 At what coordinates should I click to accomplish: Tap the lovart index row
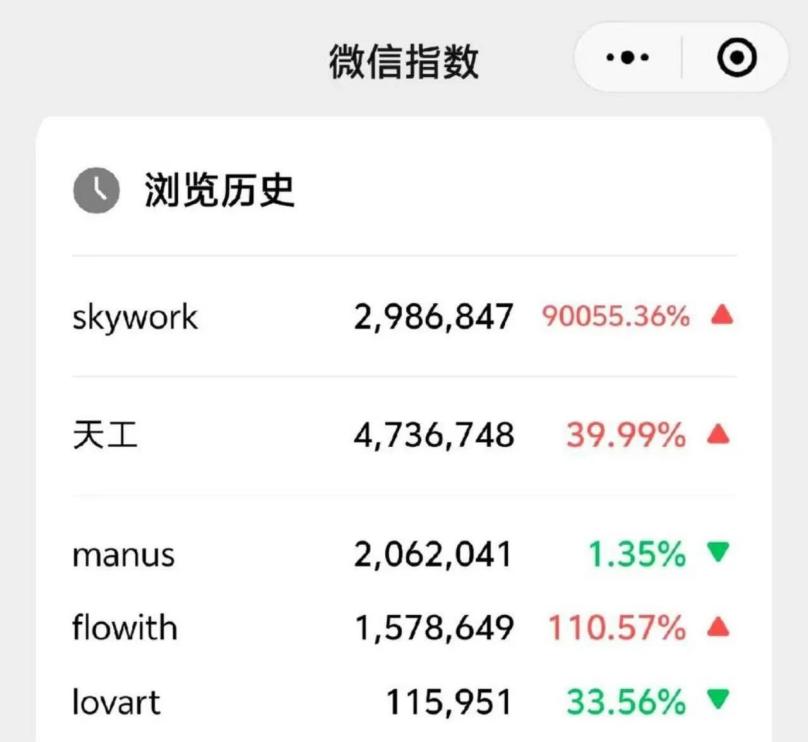pos(403,701)
